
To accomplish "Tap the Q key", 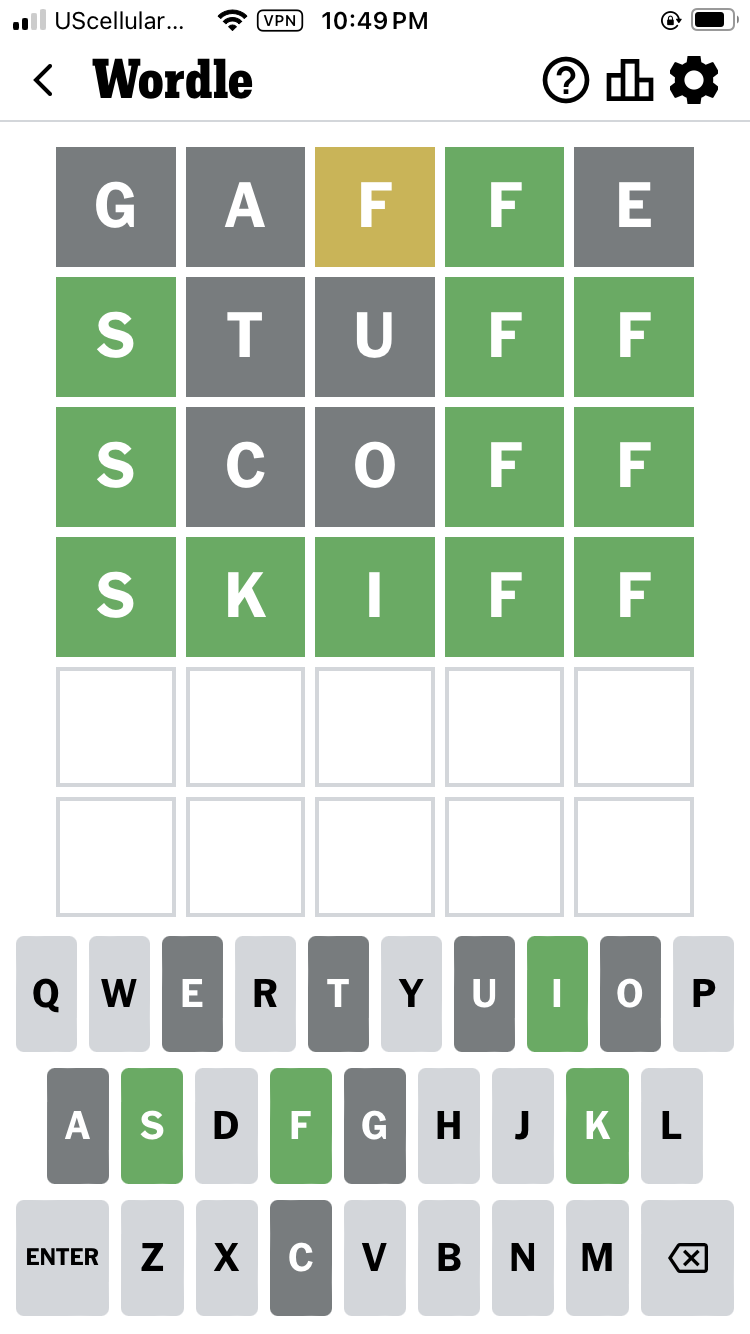I will (x=46, y=994).
